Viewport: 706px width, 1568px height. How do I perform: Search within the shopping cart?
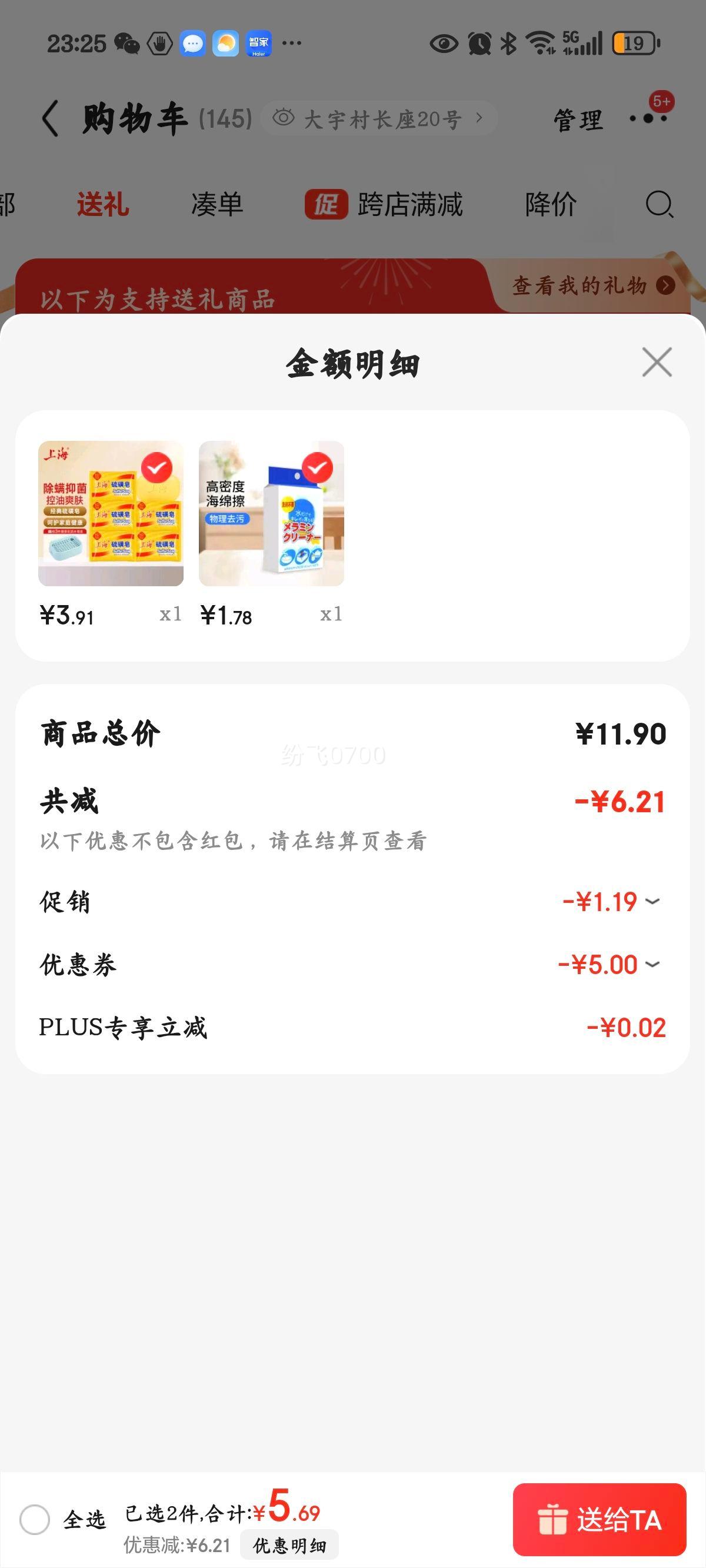(659, 204)
